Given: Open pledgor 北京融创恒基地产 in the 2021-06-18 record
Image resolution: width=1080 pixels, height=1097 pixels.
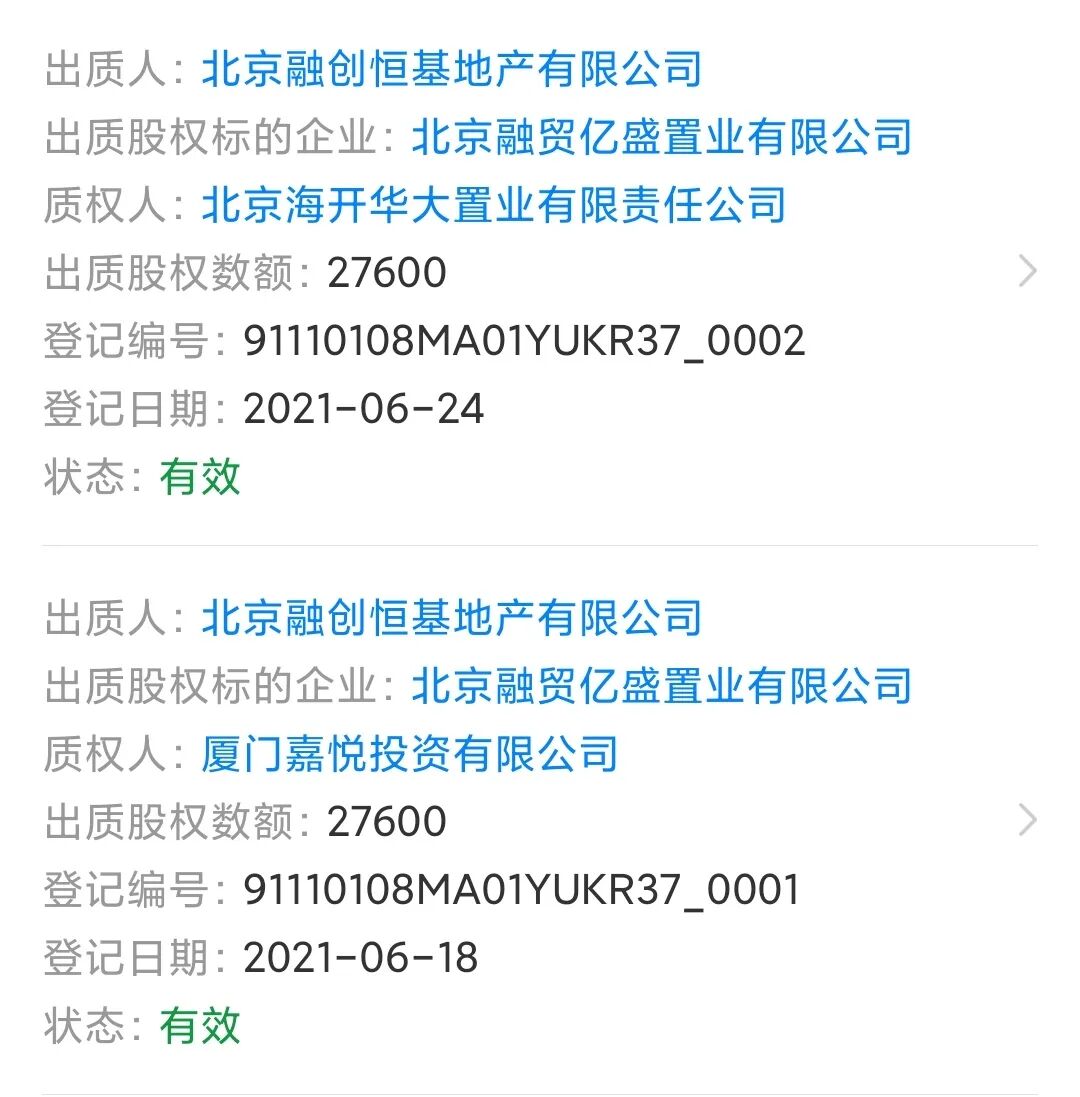Looking at the screenshot, I should pyautogui.click(x=451, y=618).
